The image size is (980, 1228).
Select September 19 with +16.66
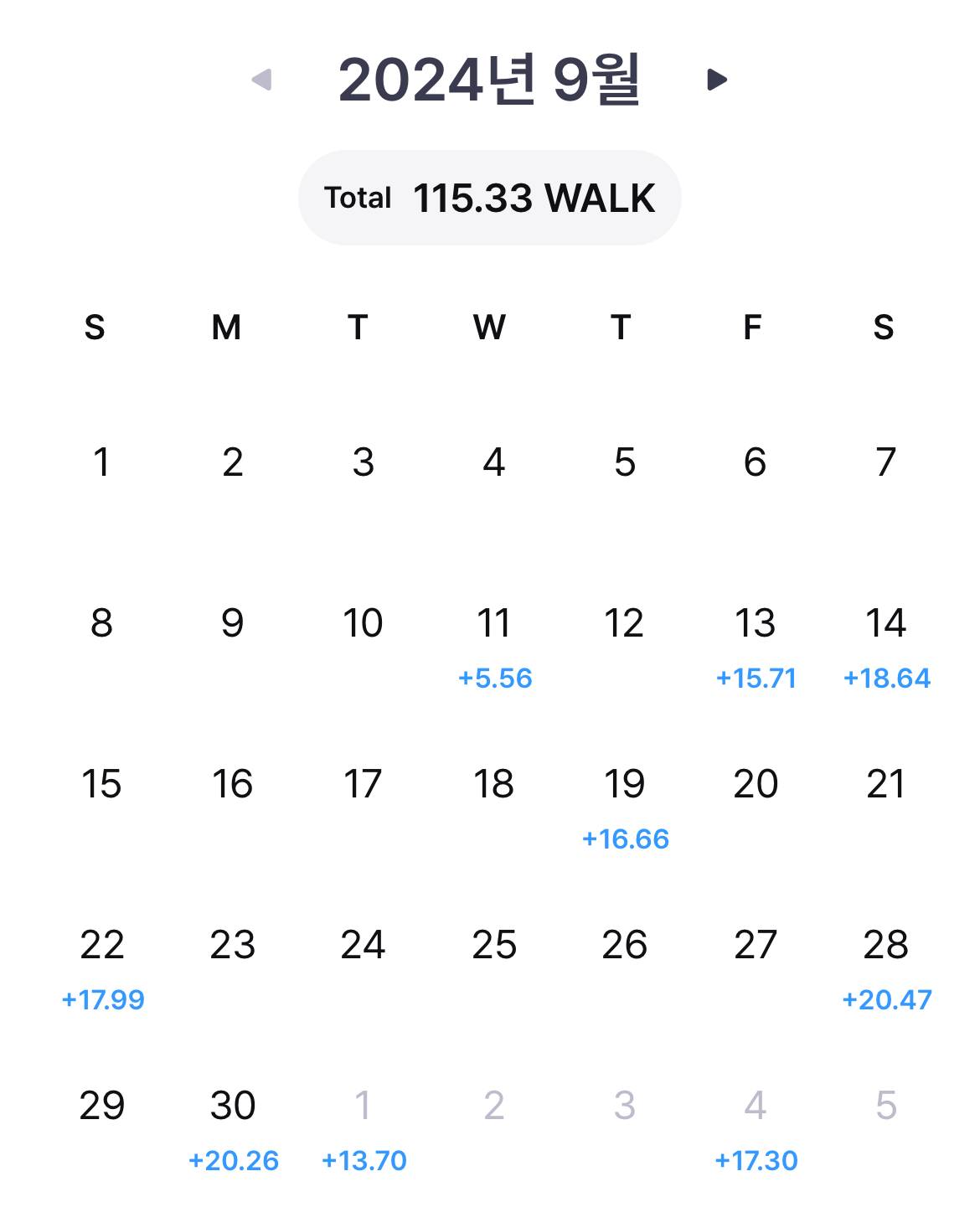625,804
